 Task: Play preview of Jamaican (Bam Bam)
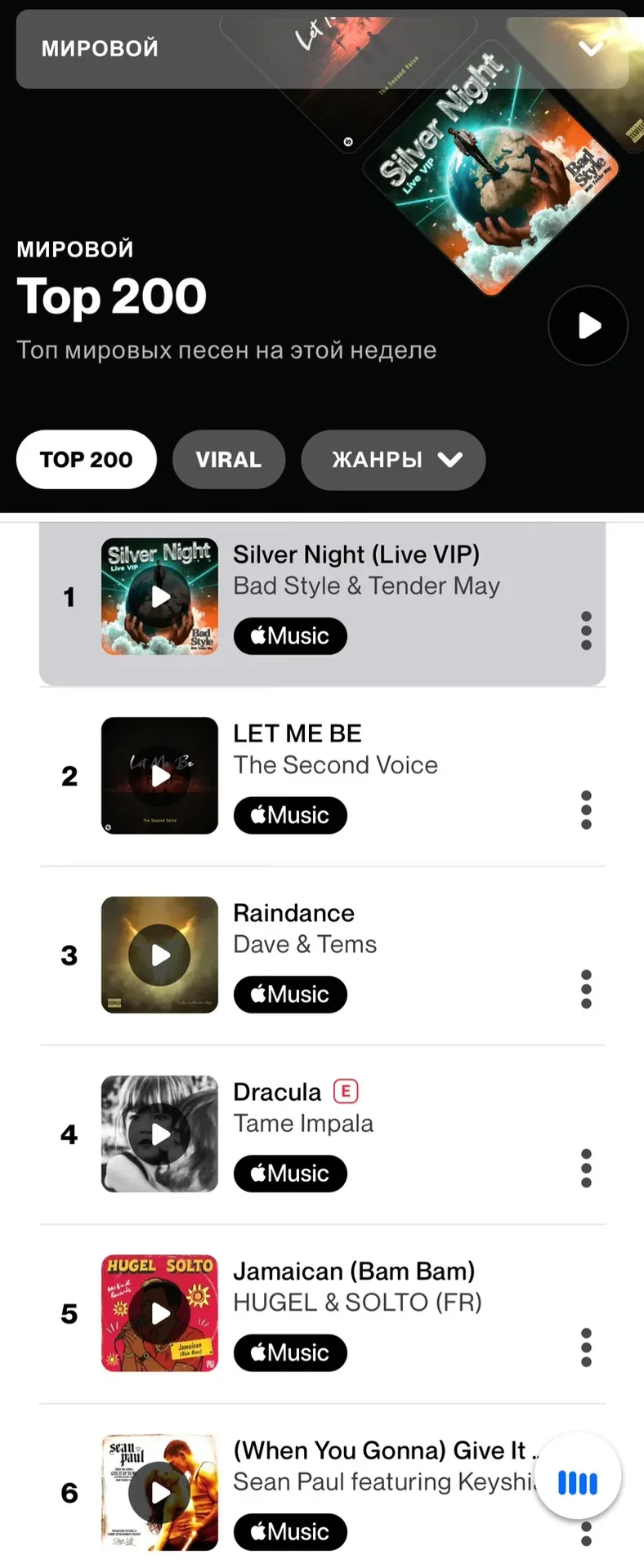pos(160,1312)
